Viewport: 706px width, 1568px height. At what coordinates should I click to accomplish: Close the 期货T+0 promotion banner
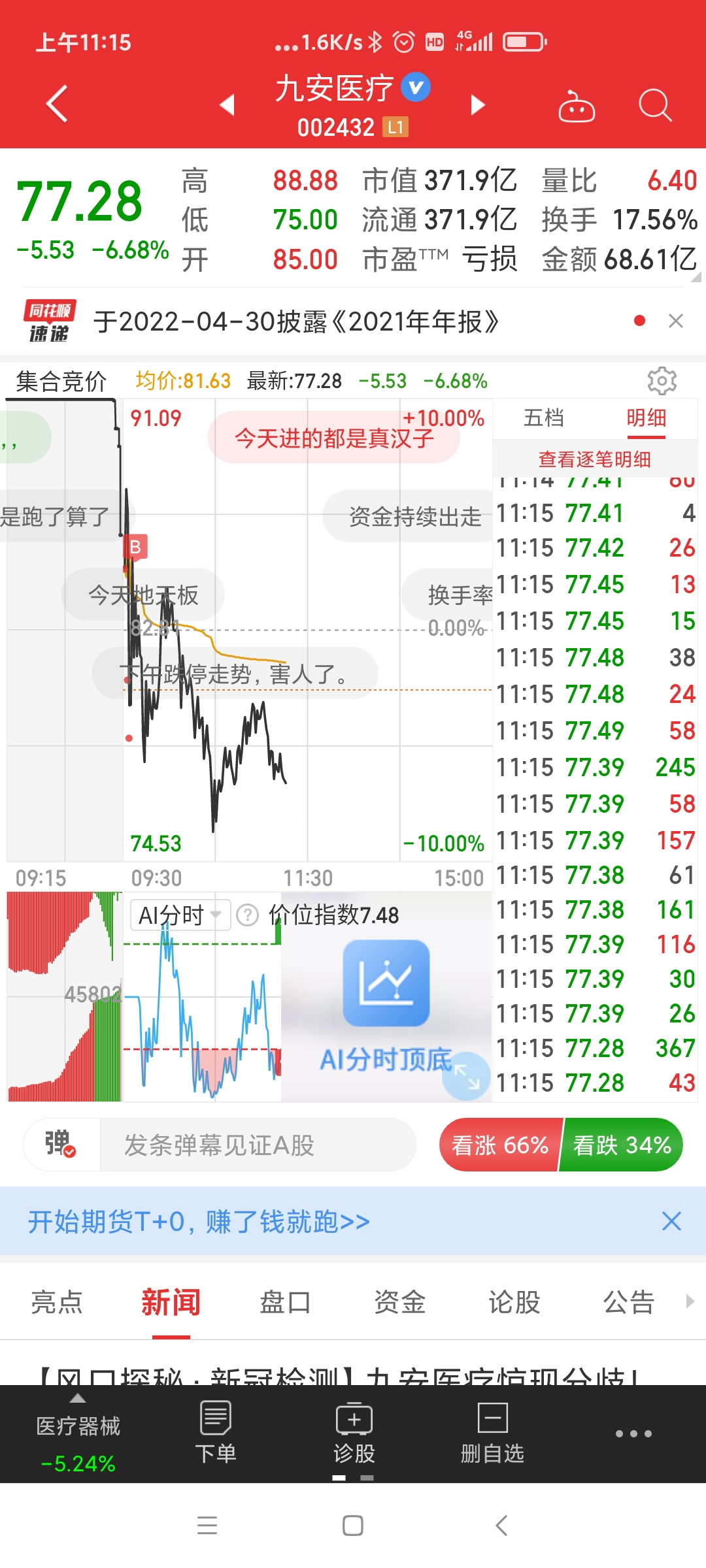coord(671,1221)
